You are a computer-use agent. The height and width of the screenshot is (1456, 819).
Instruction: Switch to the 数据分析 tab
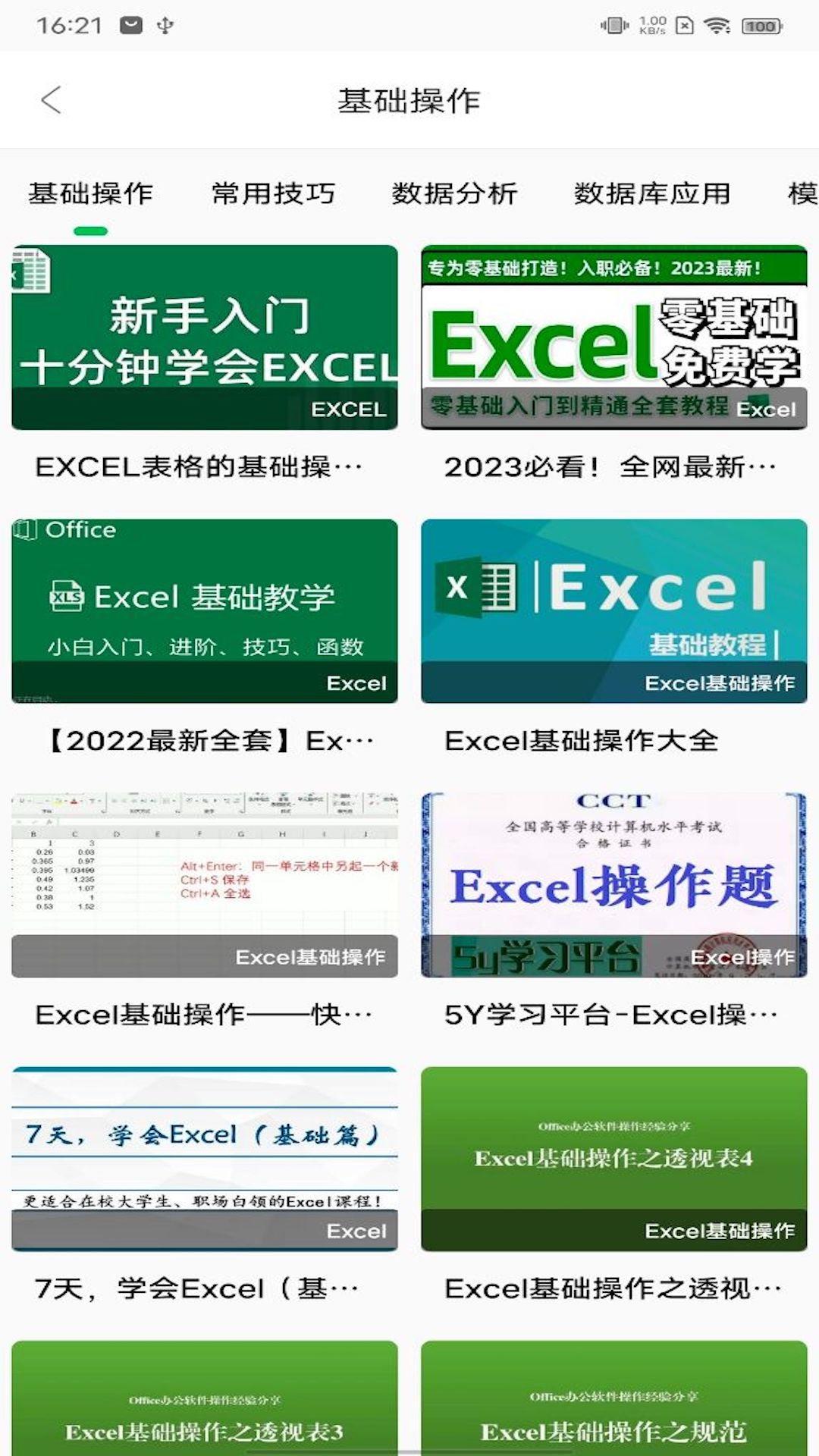click(453, 193)
